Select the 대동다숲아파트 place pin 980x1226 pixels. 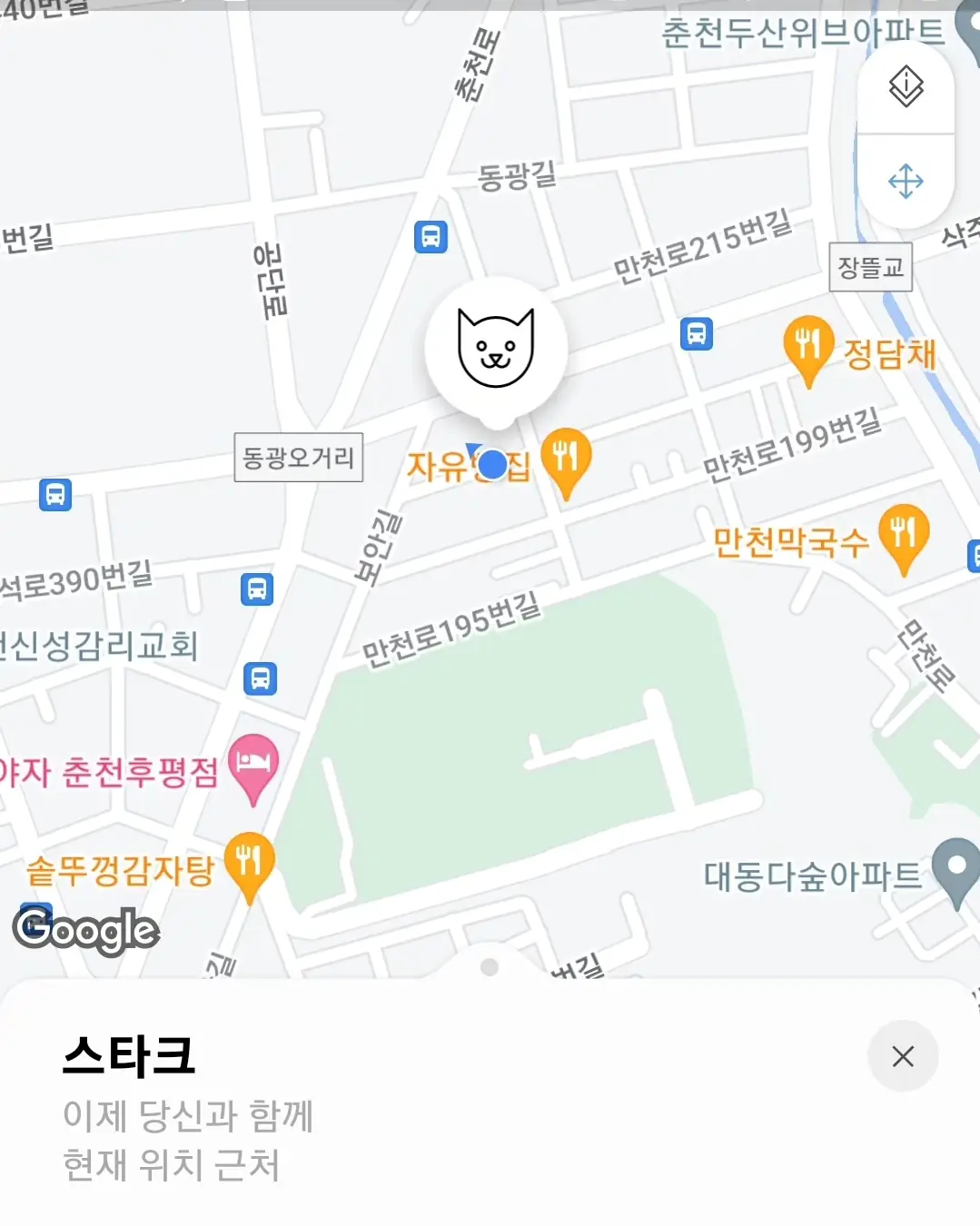tap(956, 870)
